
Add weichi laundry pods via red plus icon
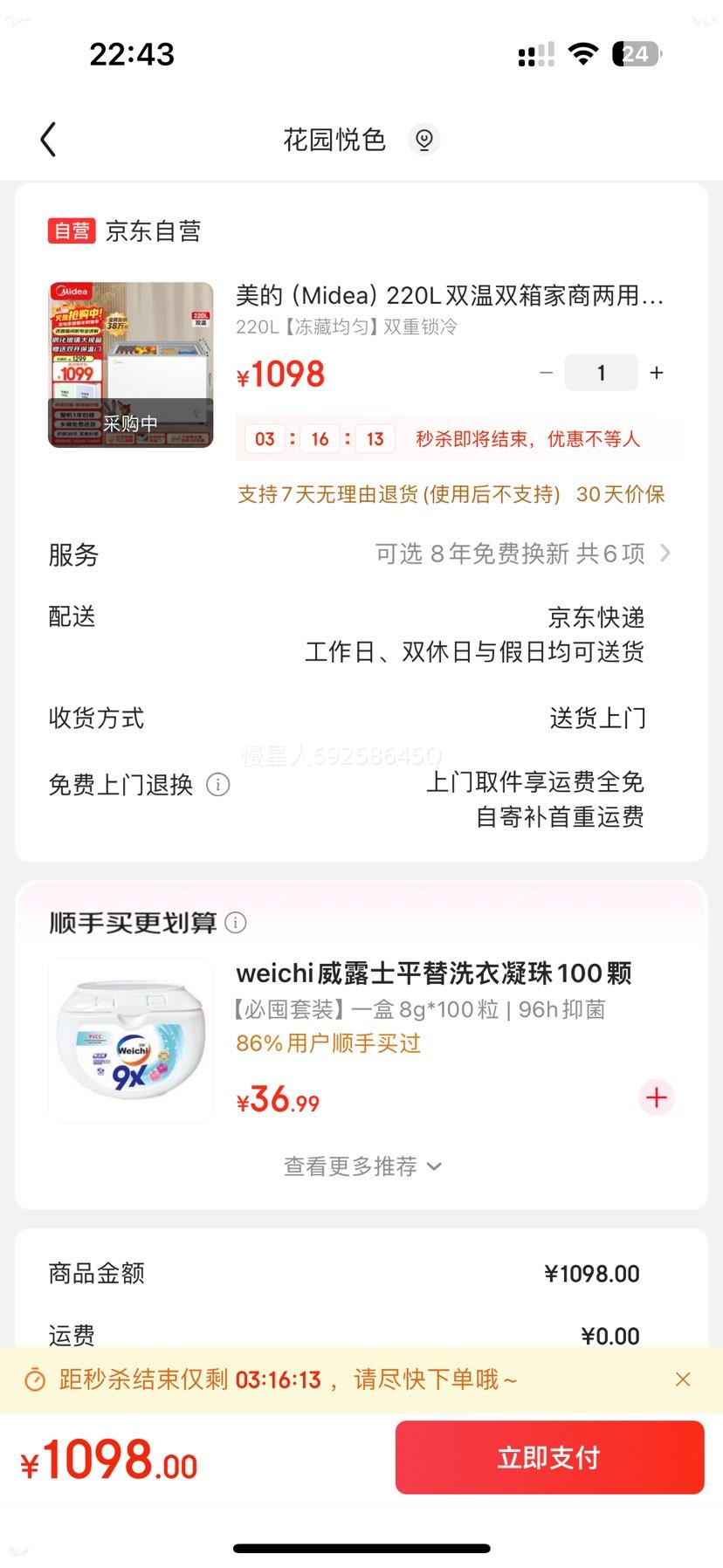pyautogui.click(x=656, y=1097)
